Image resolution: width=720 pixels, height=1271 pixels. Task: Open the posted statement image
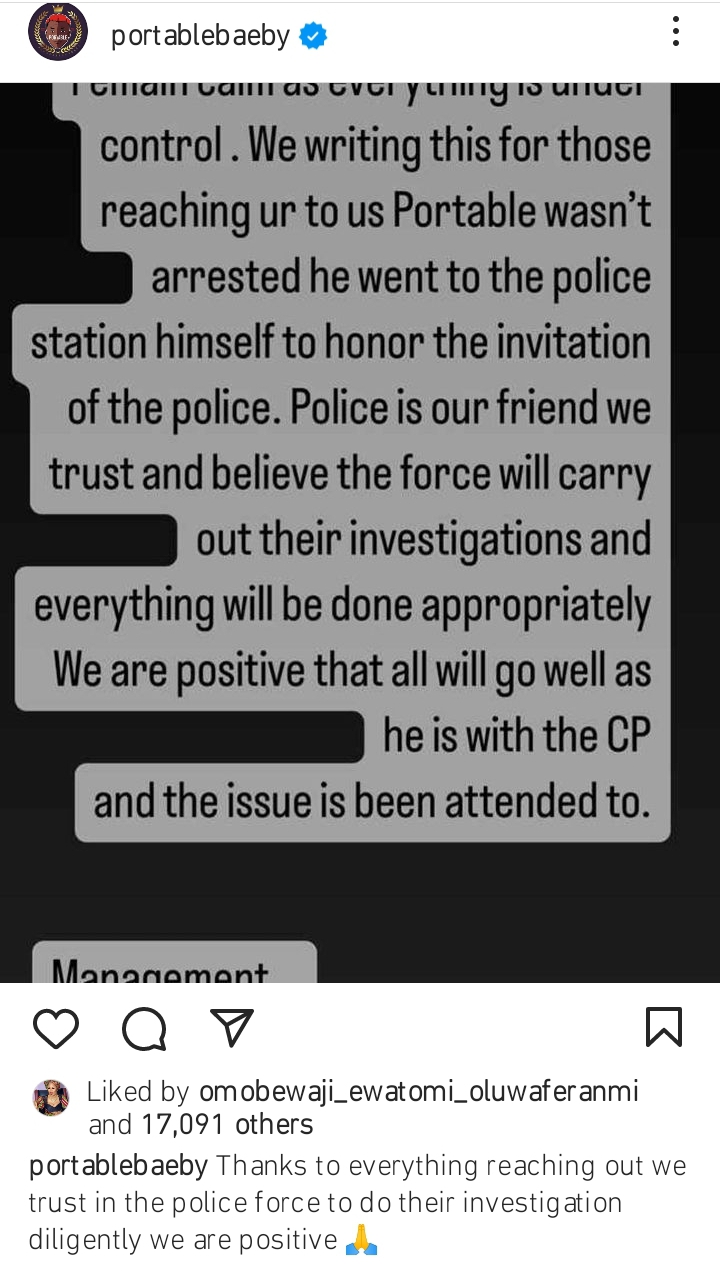coord(360,530)
